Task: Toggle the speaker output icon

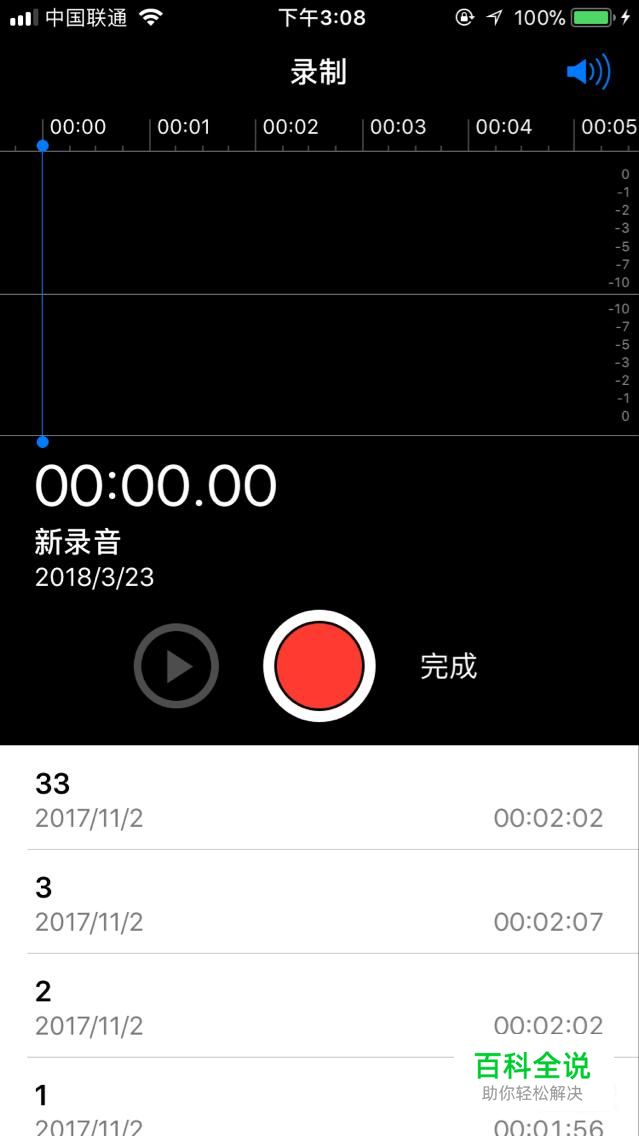Action: click(588, 72)
